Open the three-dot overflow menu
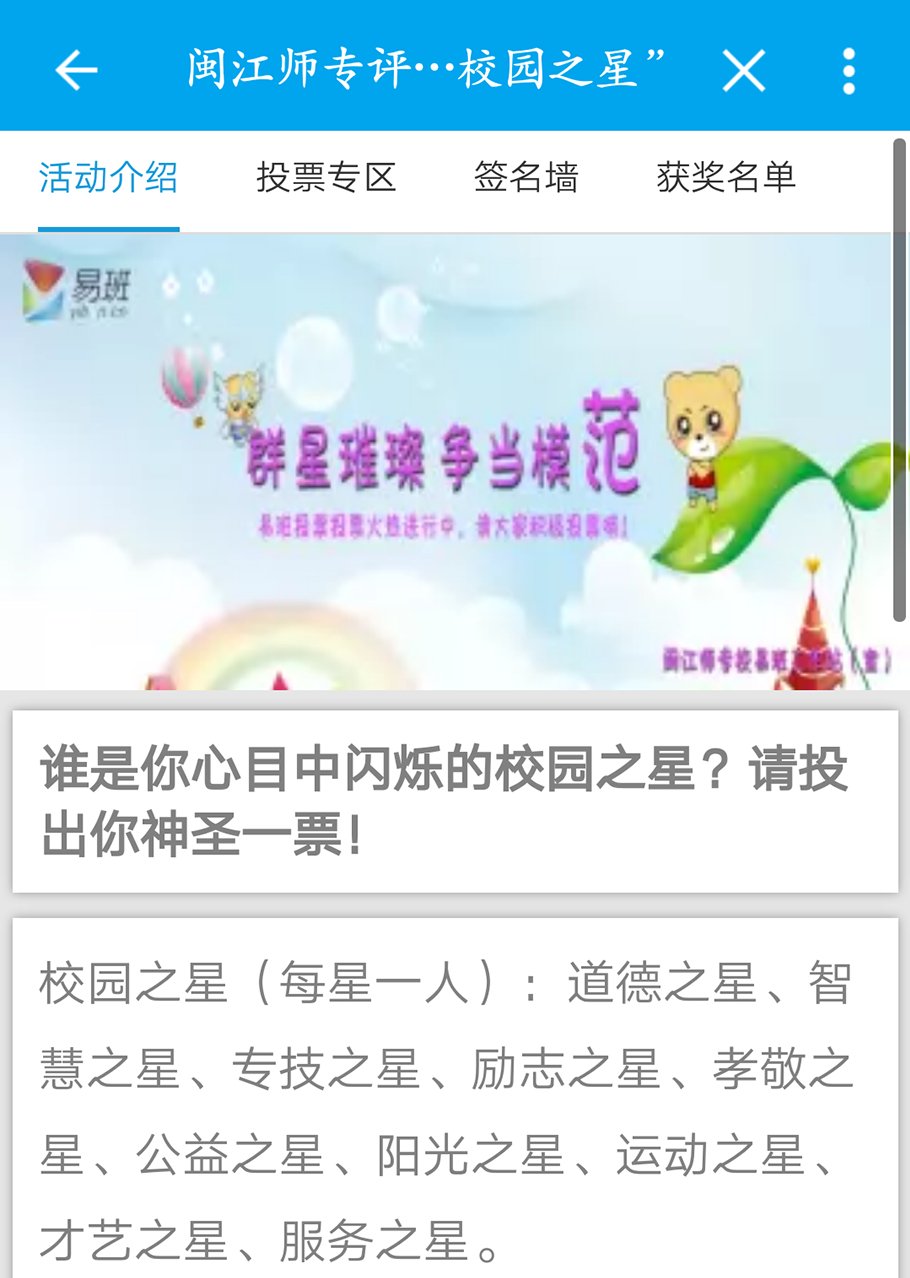Viewport: 910px width, 1278px height. tap(848, 70)
